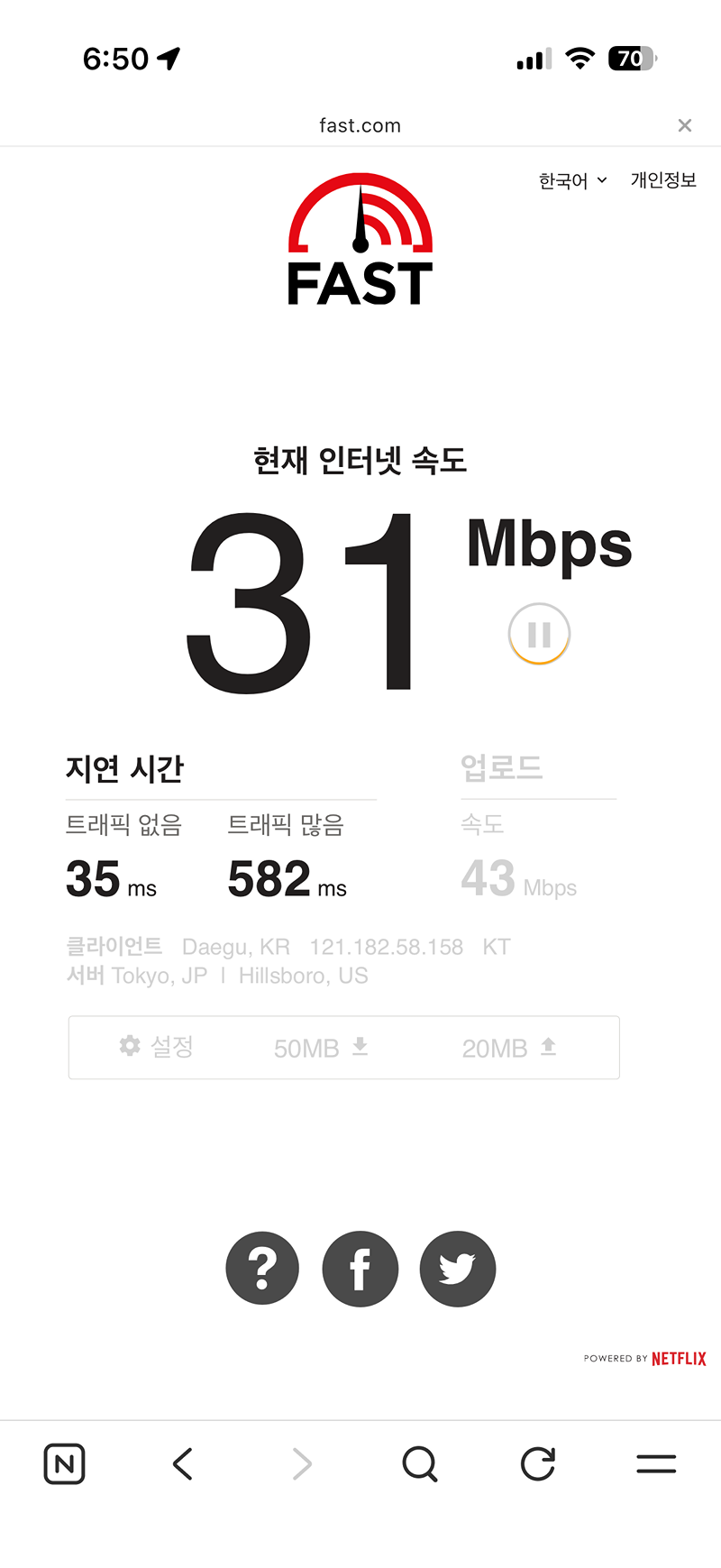
Task: Open the 설정 settings option
Action: (156, 1046)
